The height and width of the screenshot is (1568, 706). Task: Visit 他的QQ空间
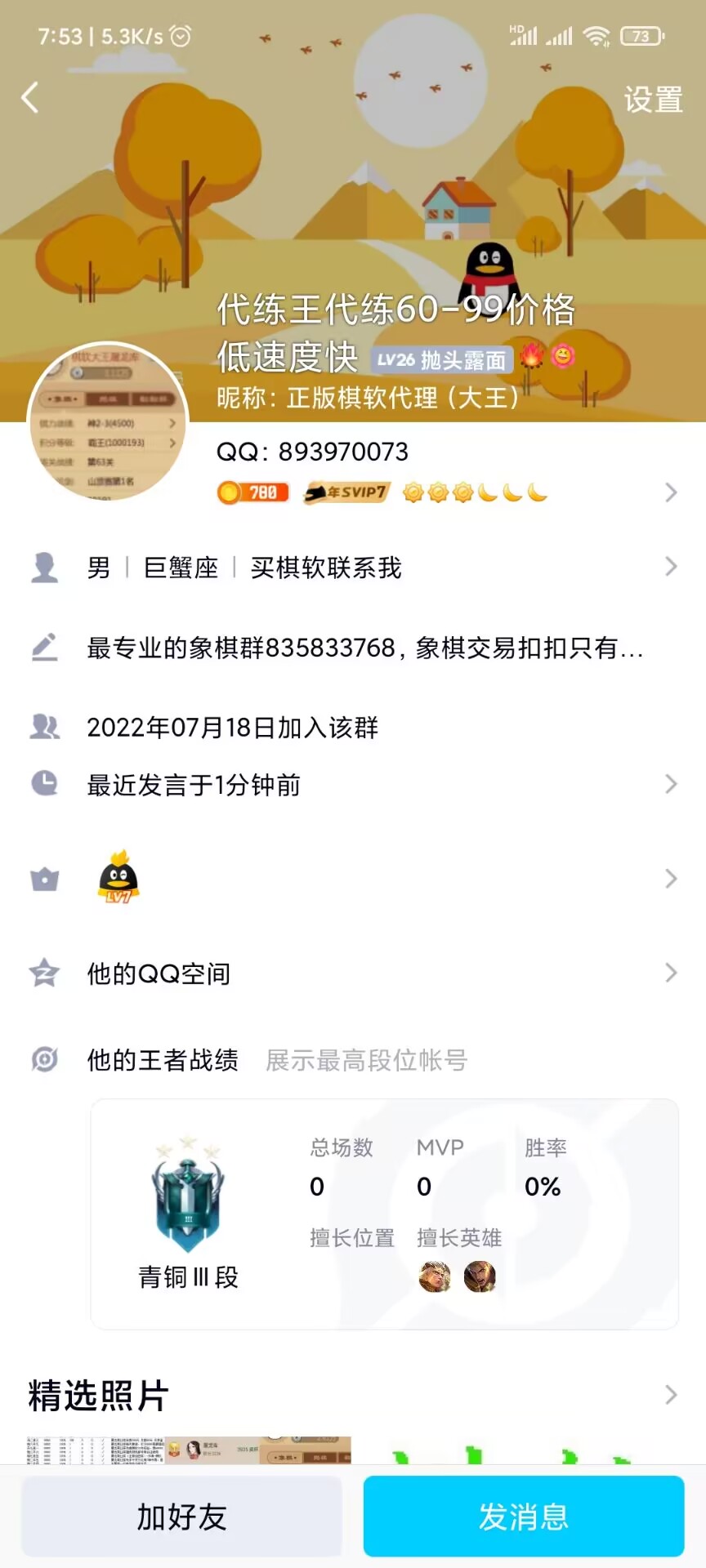coord(353,973)
